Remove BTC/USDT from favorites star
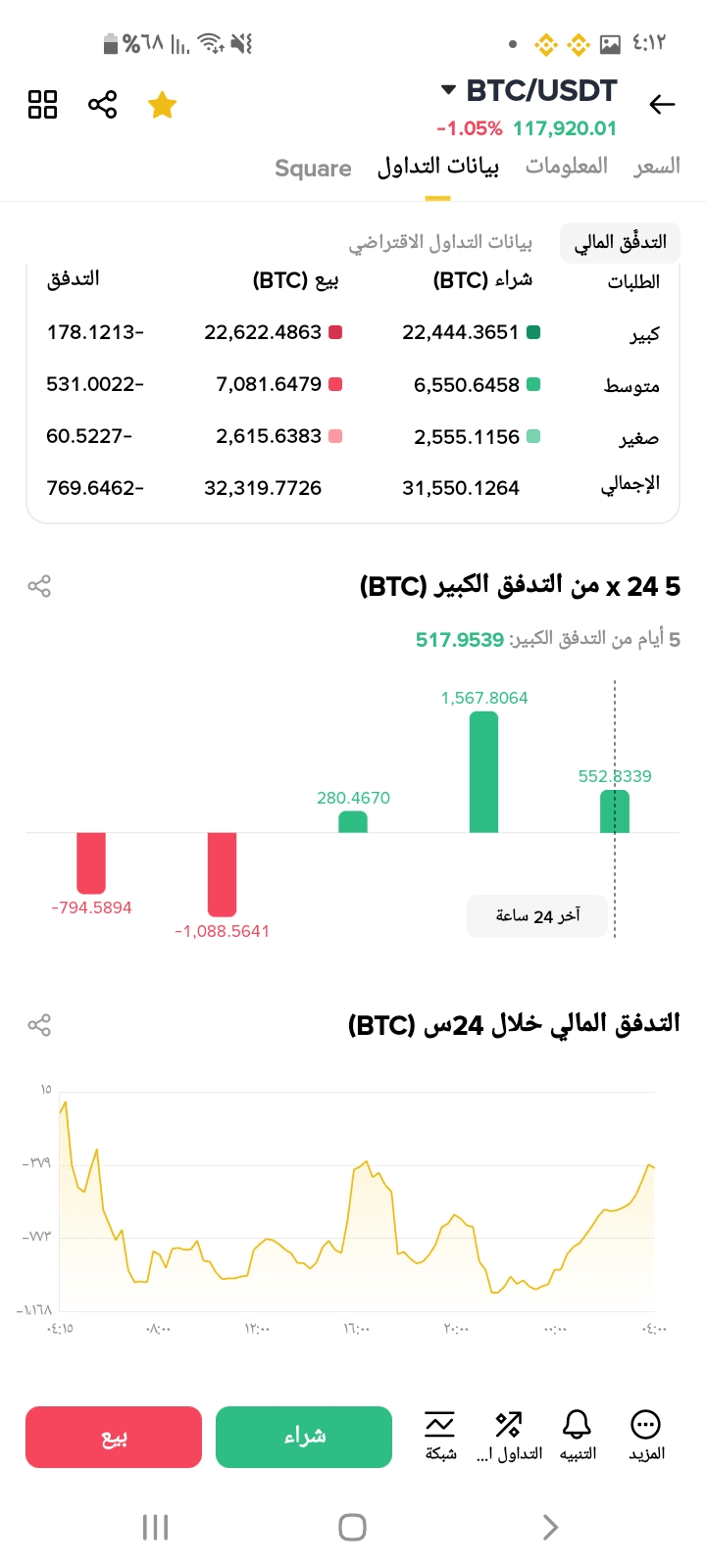 pos(162,104)
